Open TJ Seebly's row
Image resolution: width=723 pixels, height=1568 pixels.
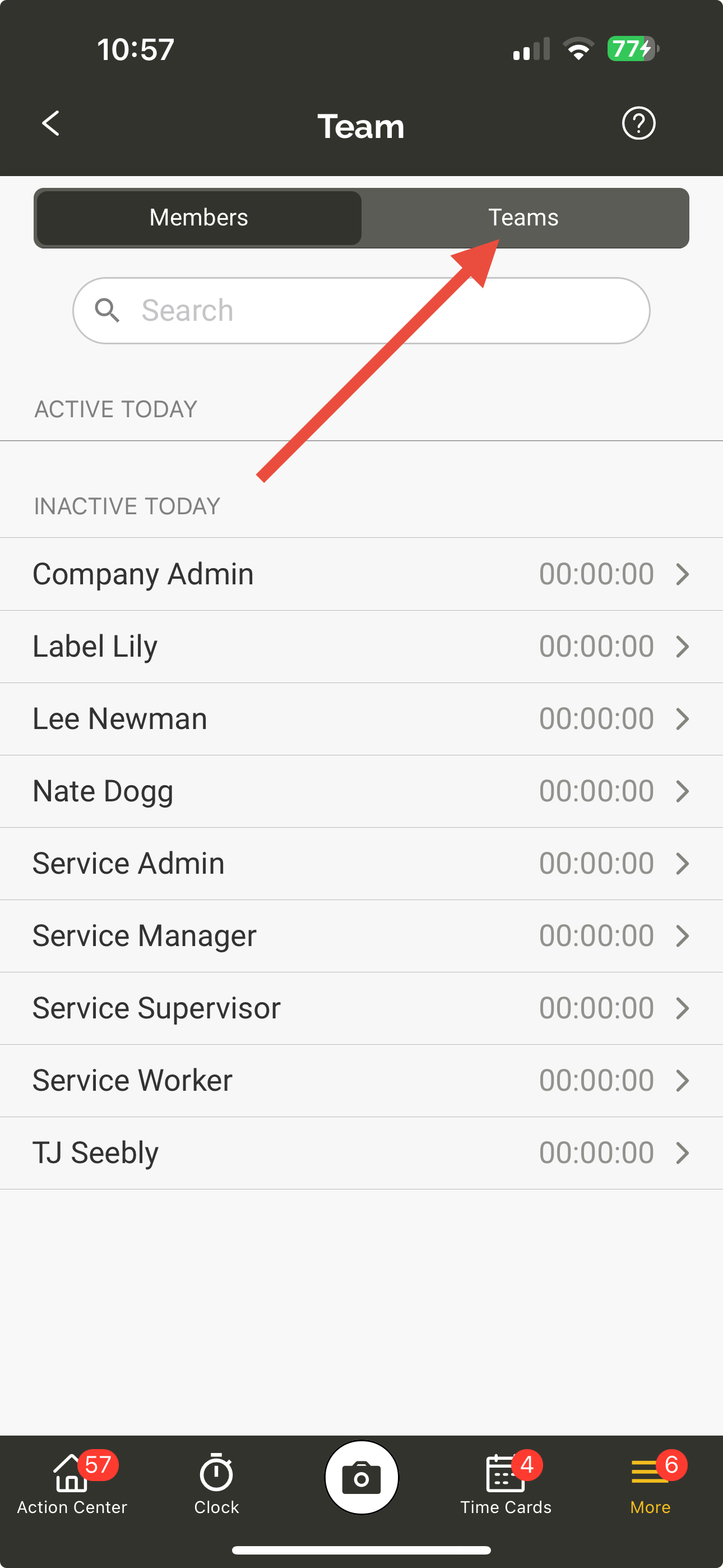tap(361, 1153)
